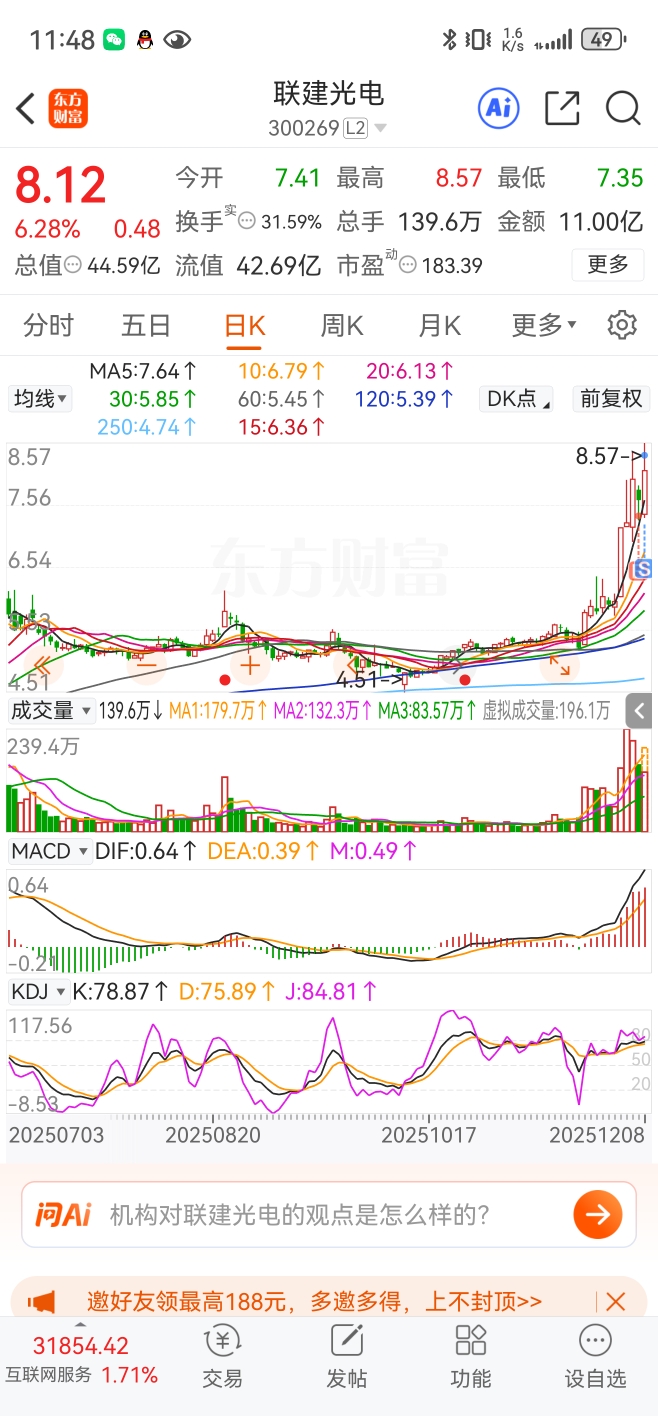The image size is (658, 1416).
Task: Expand the 更多 chart period dropdown
Action: click(544, 325)
